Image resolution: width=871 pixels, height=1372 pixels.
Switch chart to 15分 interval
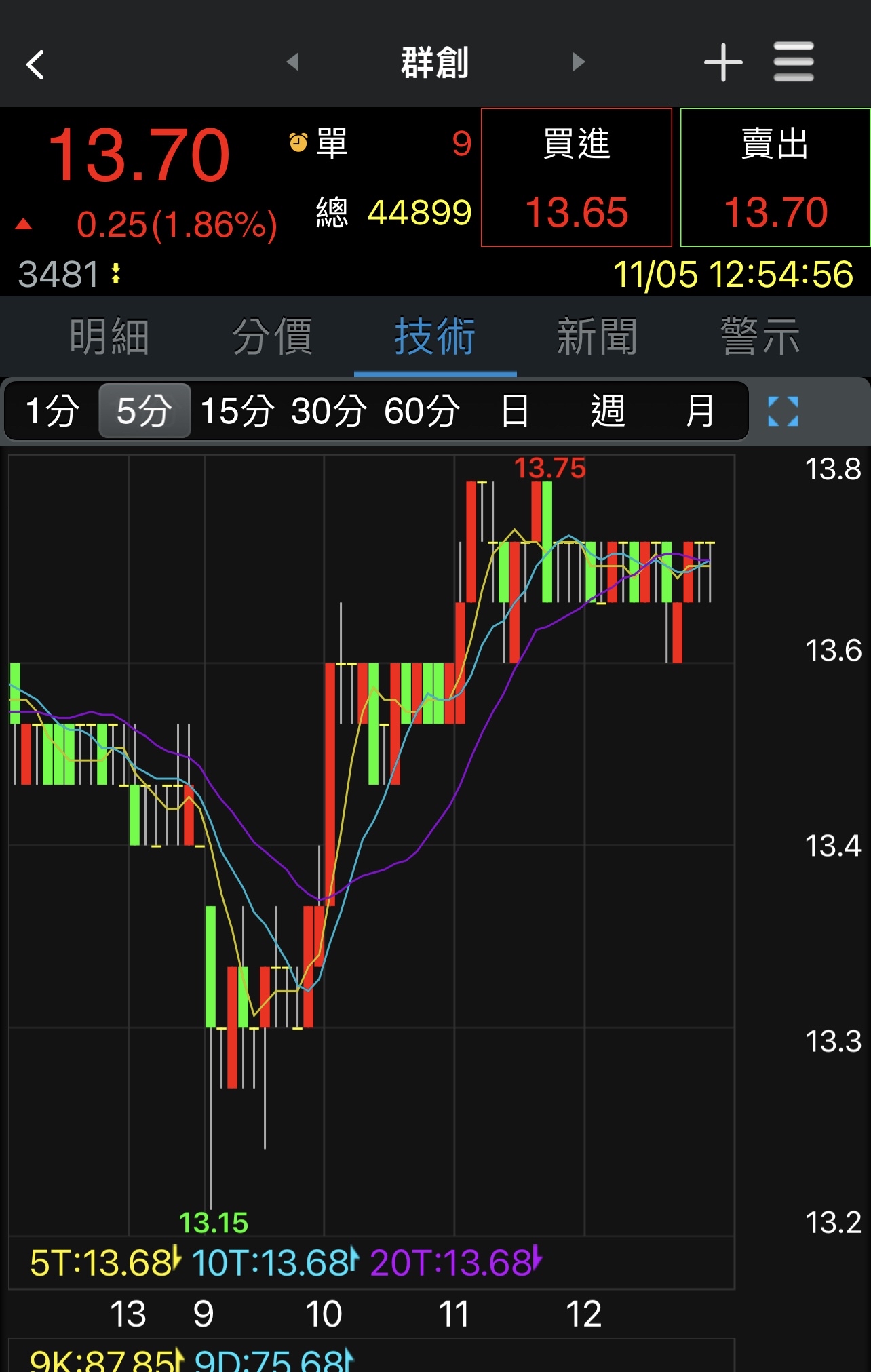[237, 411]
